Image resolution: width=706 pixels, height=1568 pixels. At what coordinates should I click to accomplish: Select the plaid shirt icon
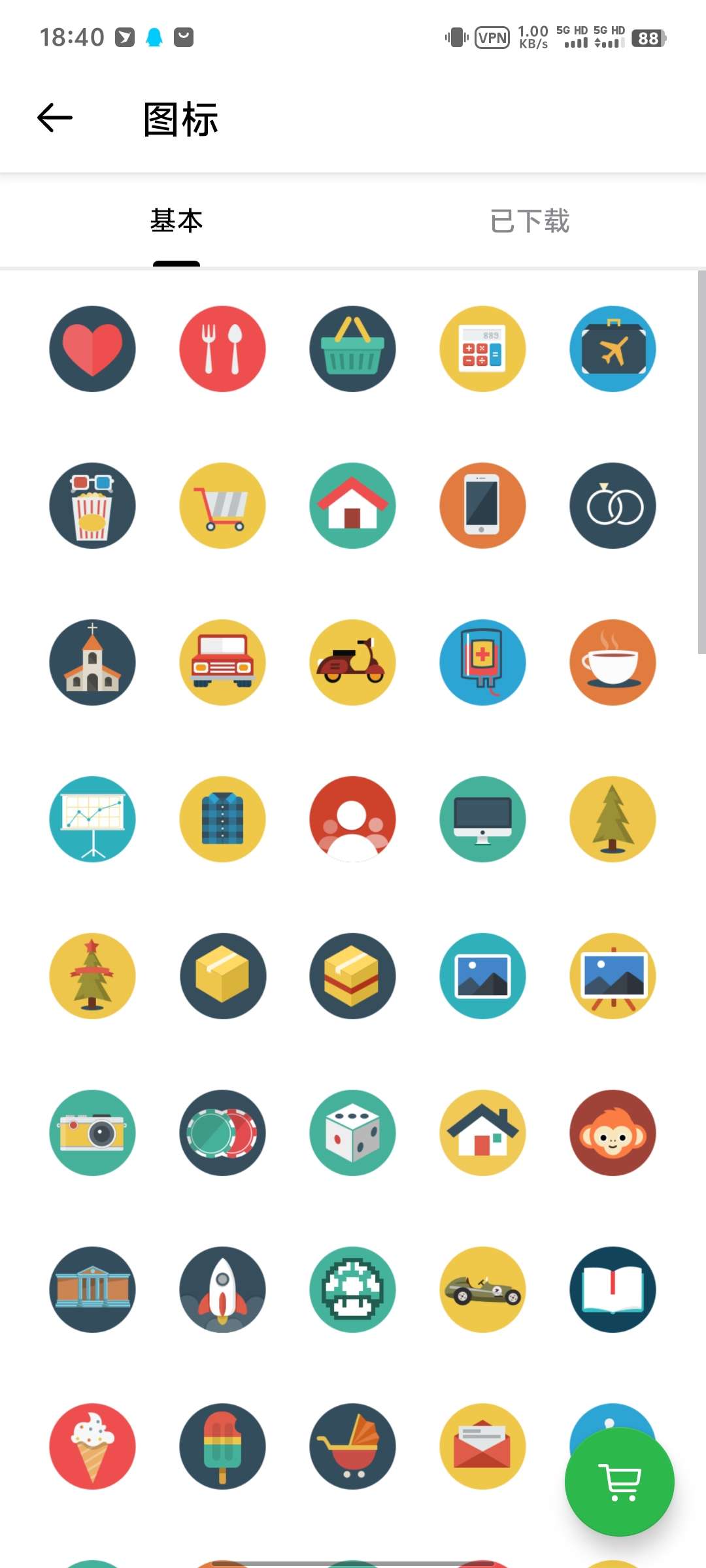click(222, 819)
